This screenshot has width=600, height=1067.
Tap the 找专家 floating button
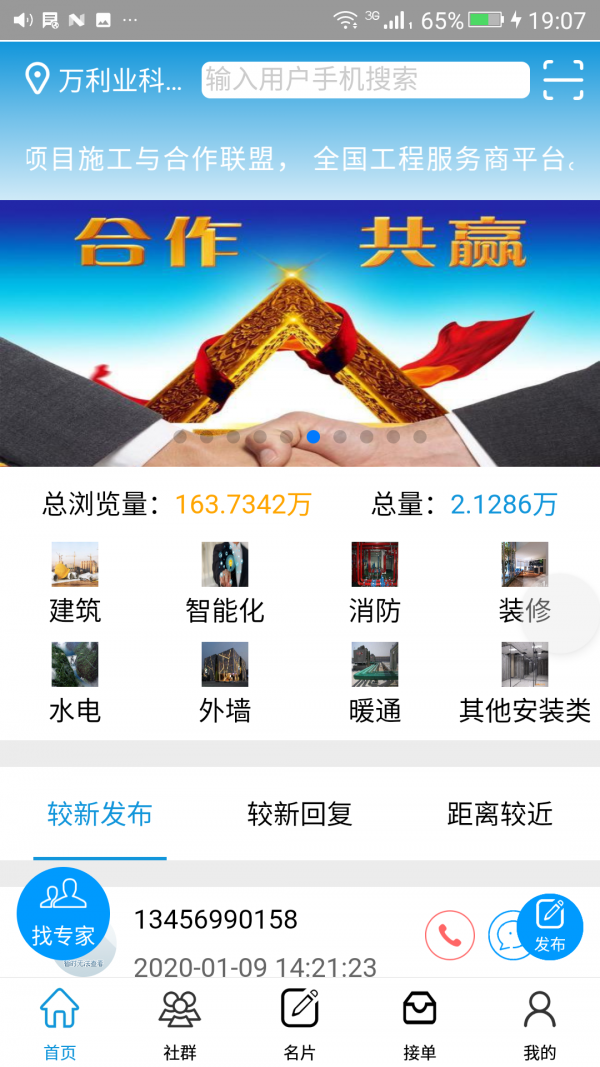coord(63,914)
